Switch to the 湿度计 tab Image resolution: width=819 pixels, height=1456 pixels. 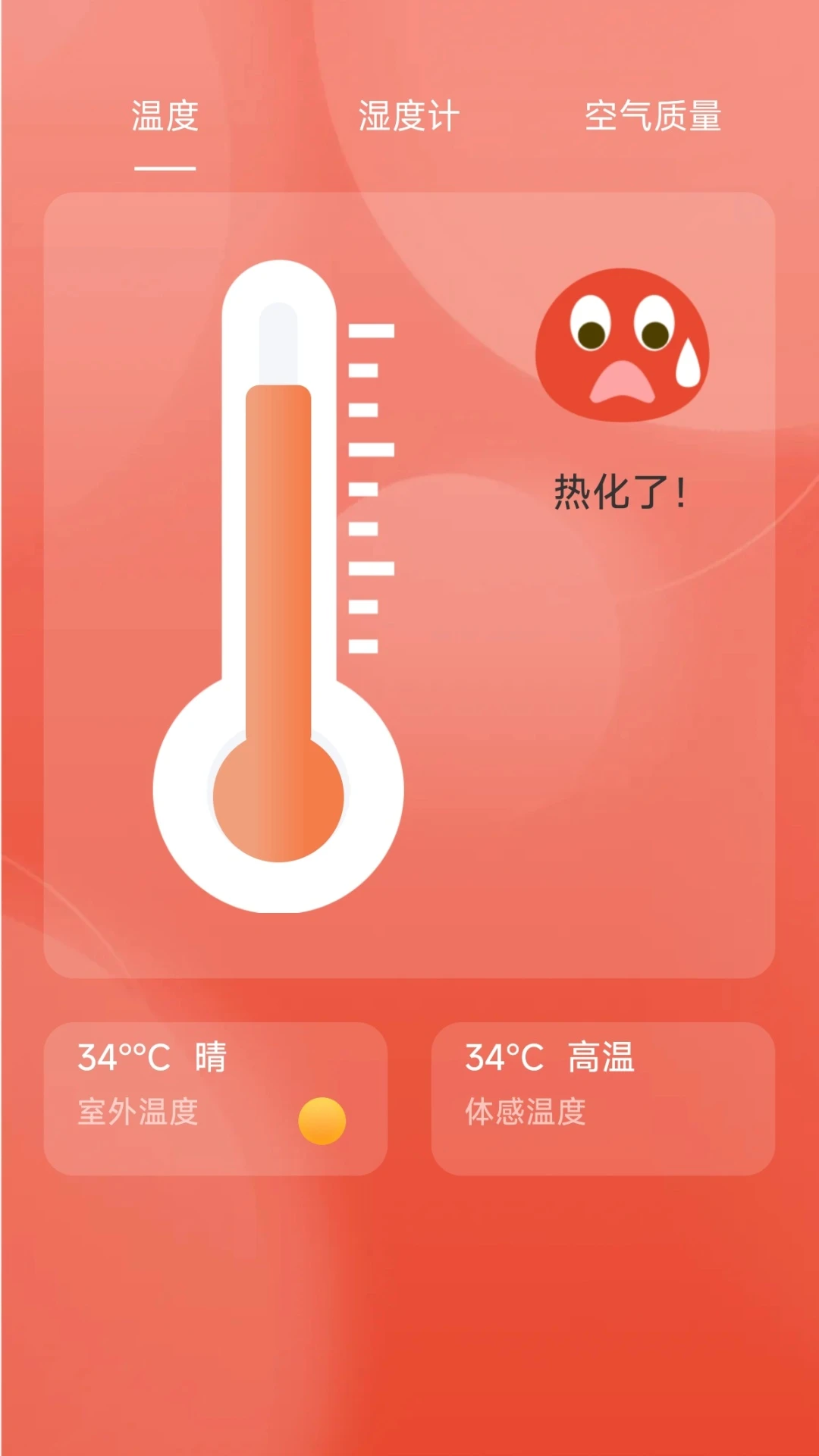pyautogui.click(x=409, y=117)
